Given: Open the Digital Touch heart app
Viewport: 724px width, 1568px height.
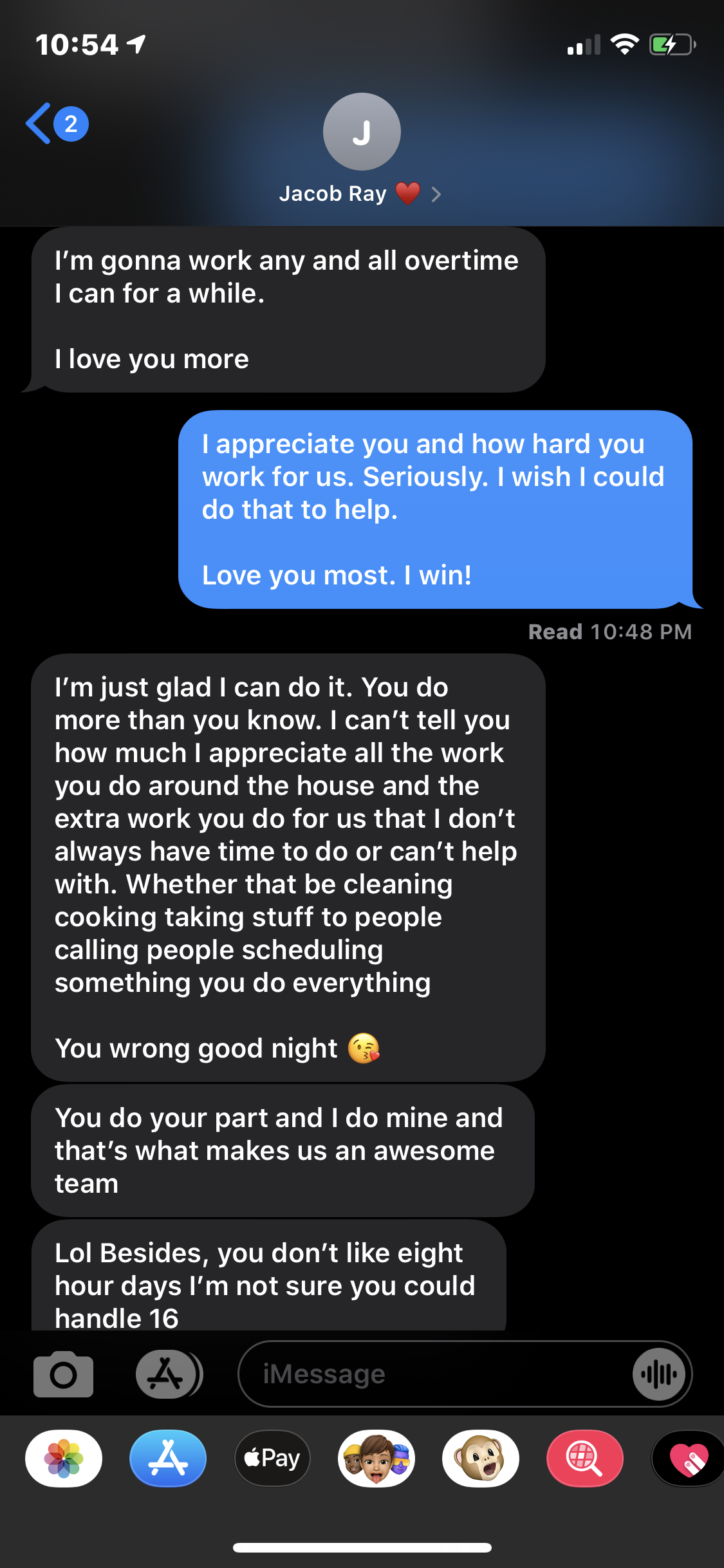Looking at the screenshot, I should point(687,1458).
